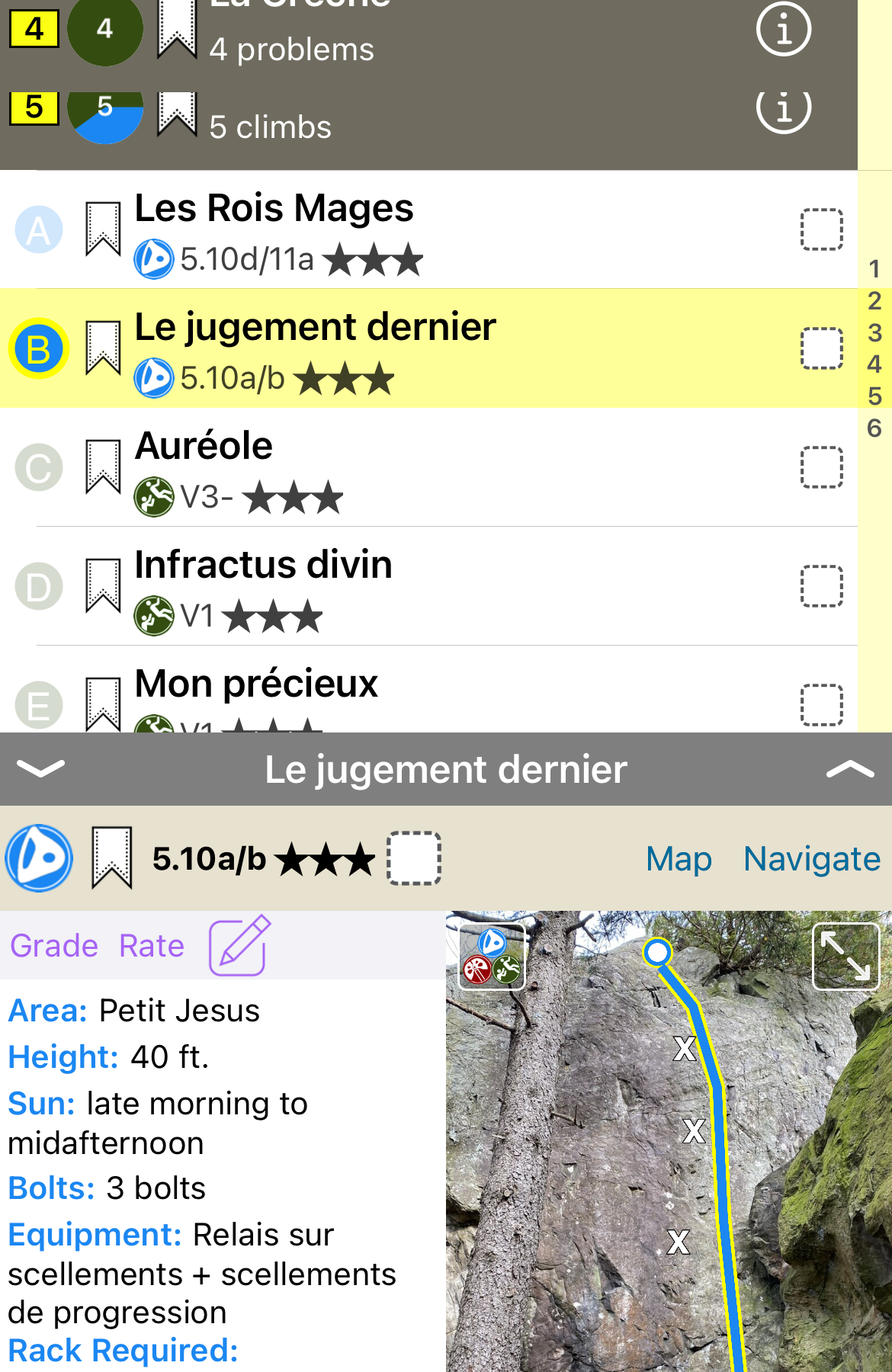
Task: Show Le jugement dernier on the Map
Action: click(x=679, y=859)
